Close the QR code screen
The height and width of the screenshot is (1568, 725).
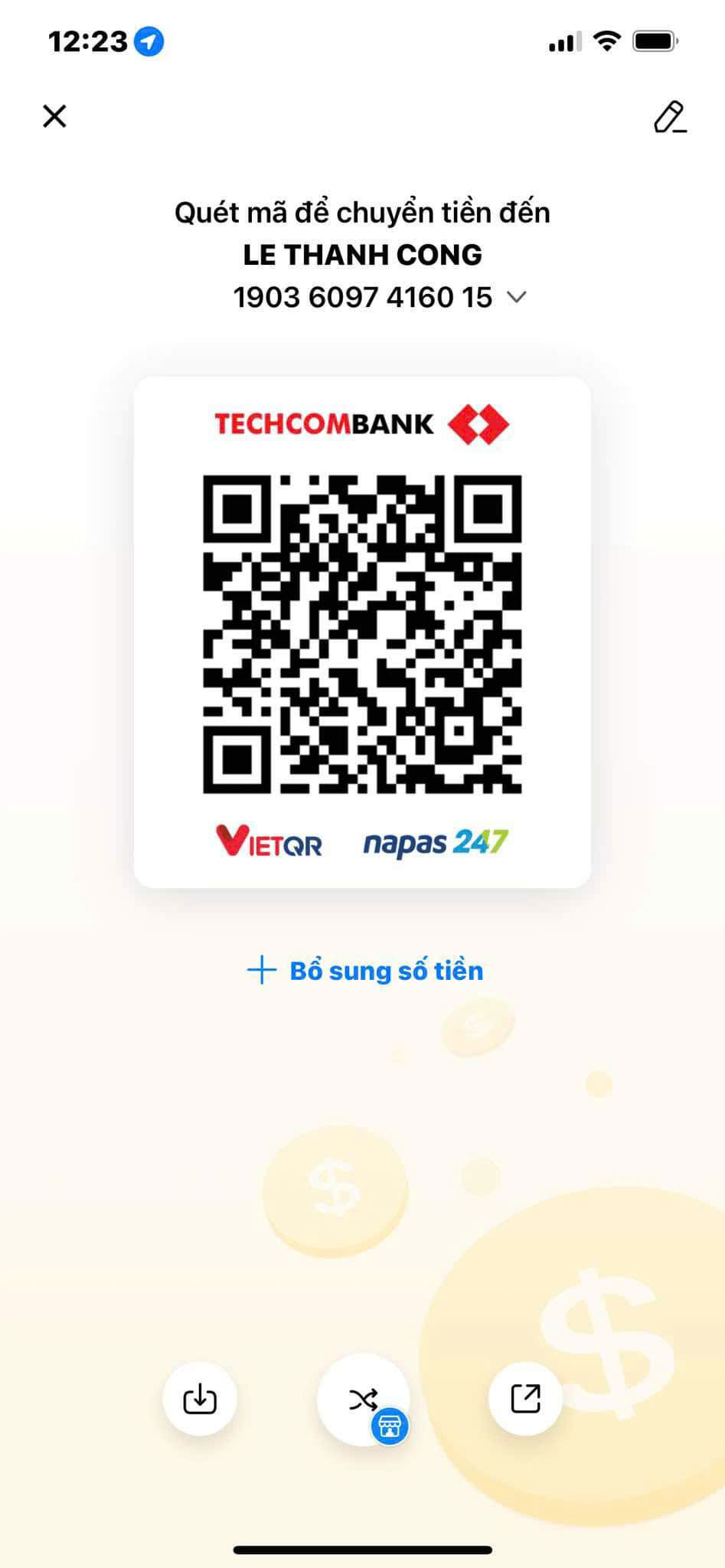[x=54, y=116]
